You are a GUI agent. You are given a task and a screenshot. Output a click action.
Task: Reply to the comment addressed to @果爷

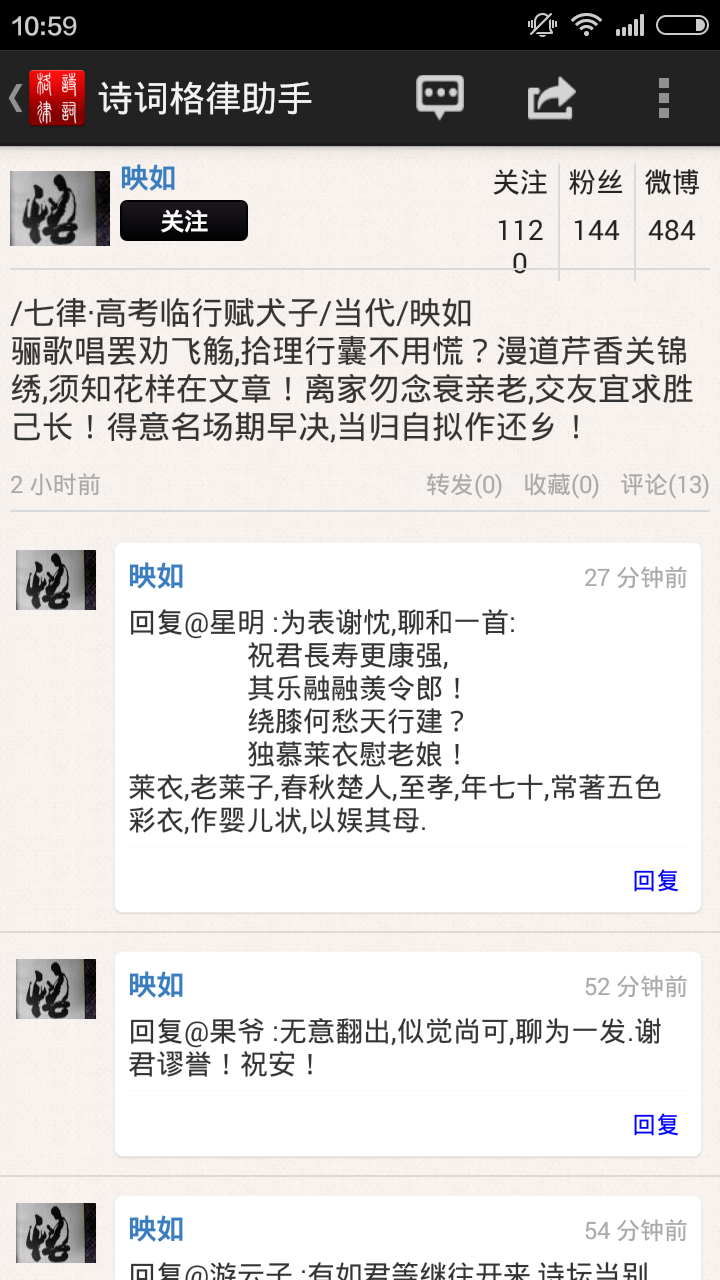pos(656,1124)
